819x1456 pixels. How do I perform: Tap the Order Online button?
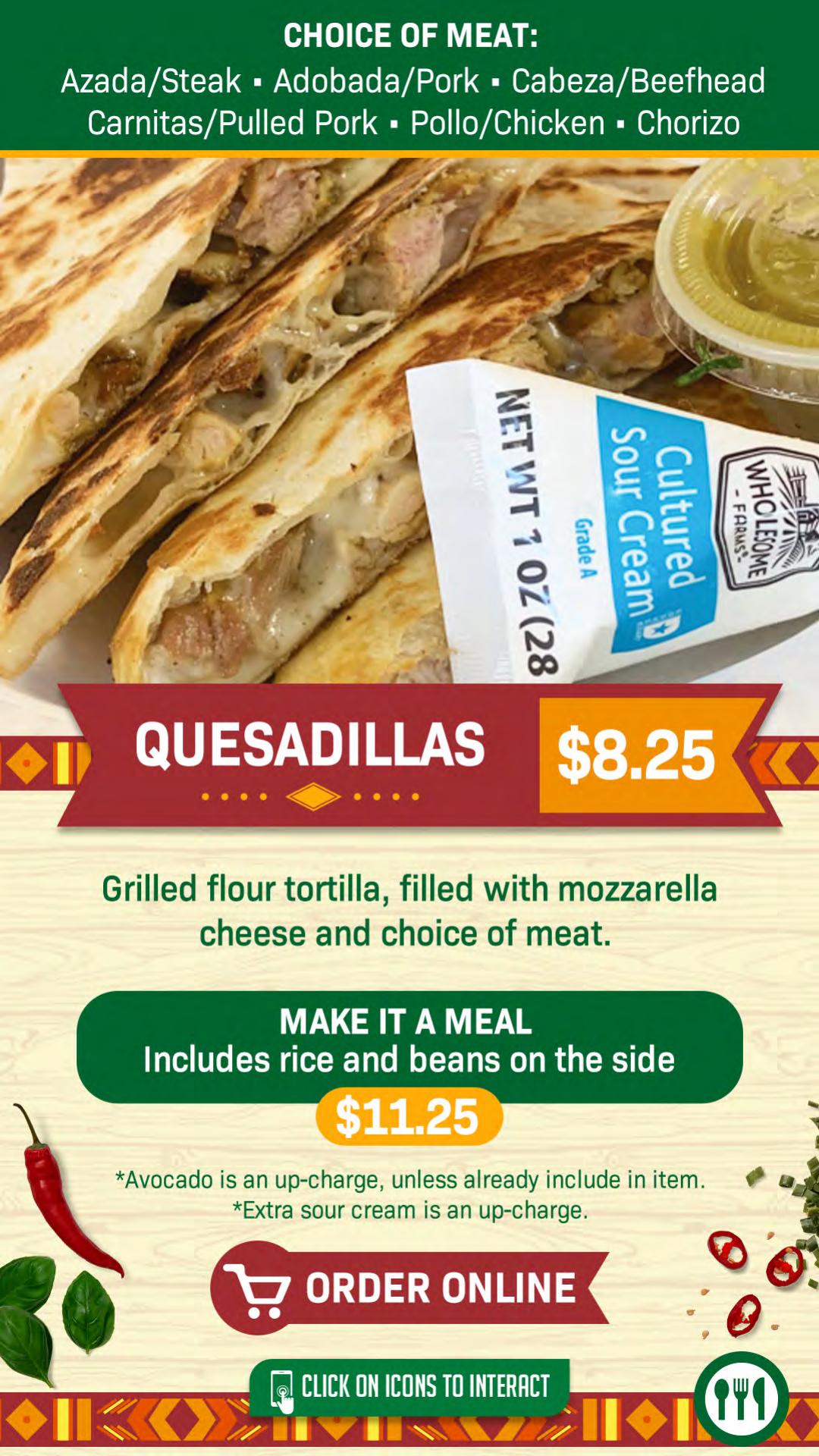point(409,1288)
